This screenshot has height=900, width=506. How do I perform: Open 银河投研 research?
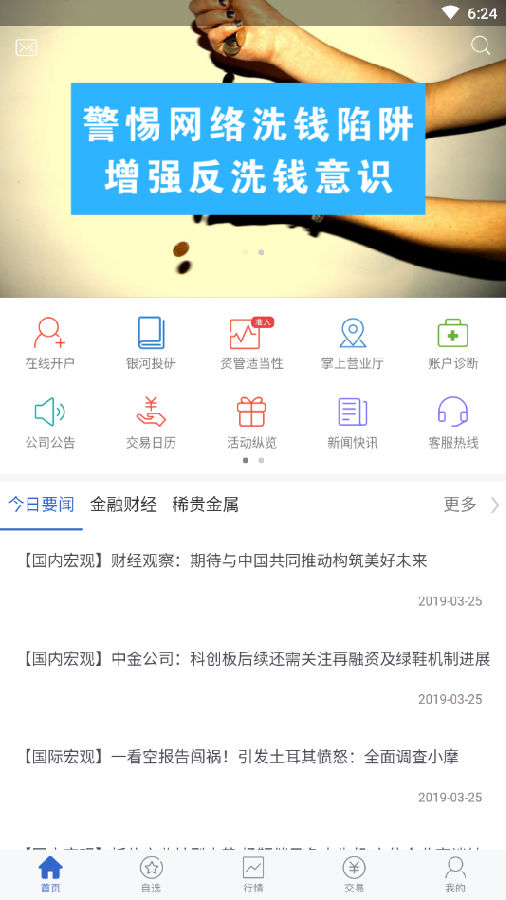[x=151, y=343]
